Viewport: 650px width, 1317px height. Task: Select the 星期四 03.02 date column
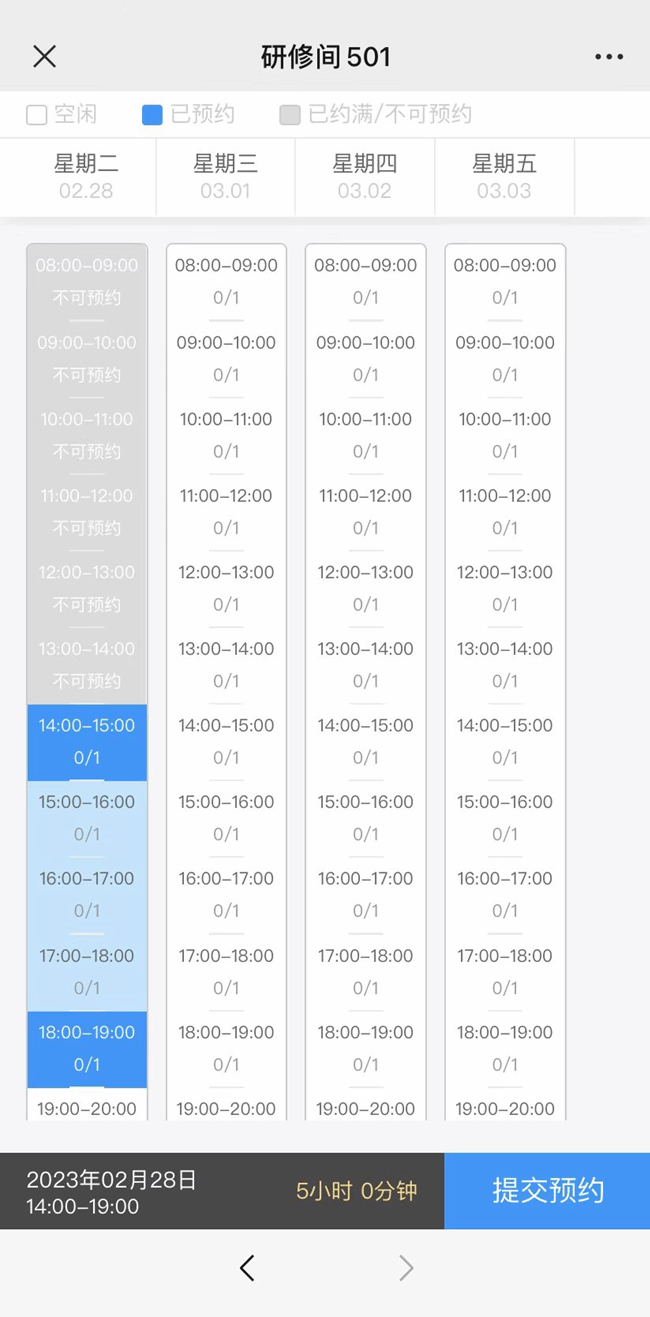click(x=365, y=176)
